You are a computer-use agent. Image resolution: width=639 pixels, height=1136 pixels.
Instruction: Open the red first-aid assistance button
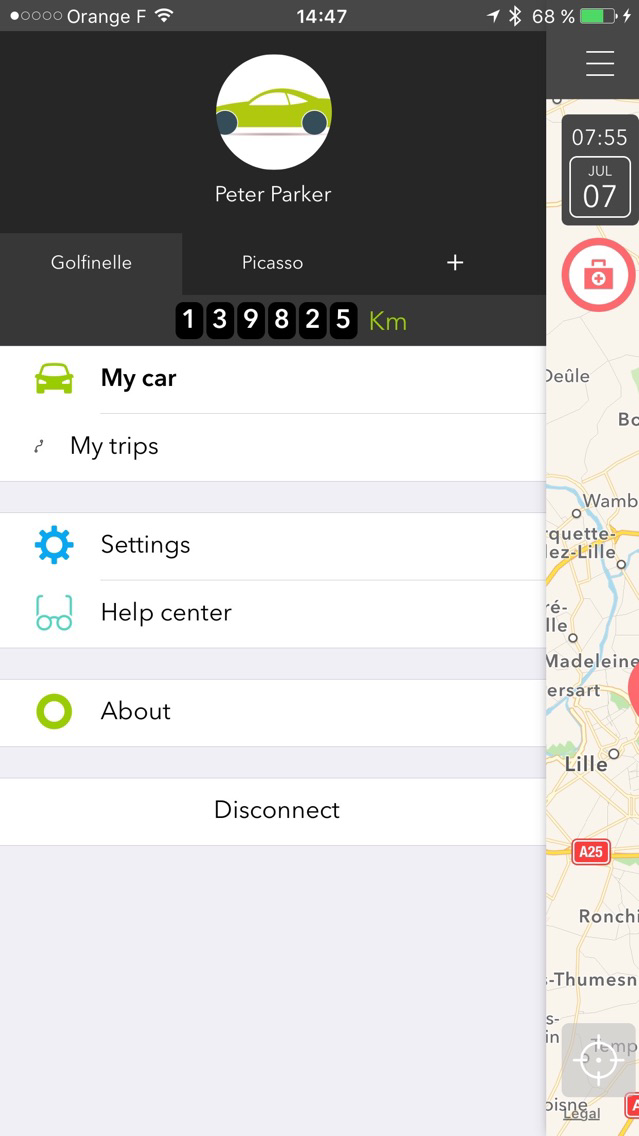[x=598, y=275]
